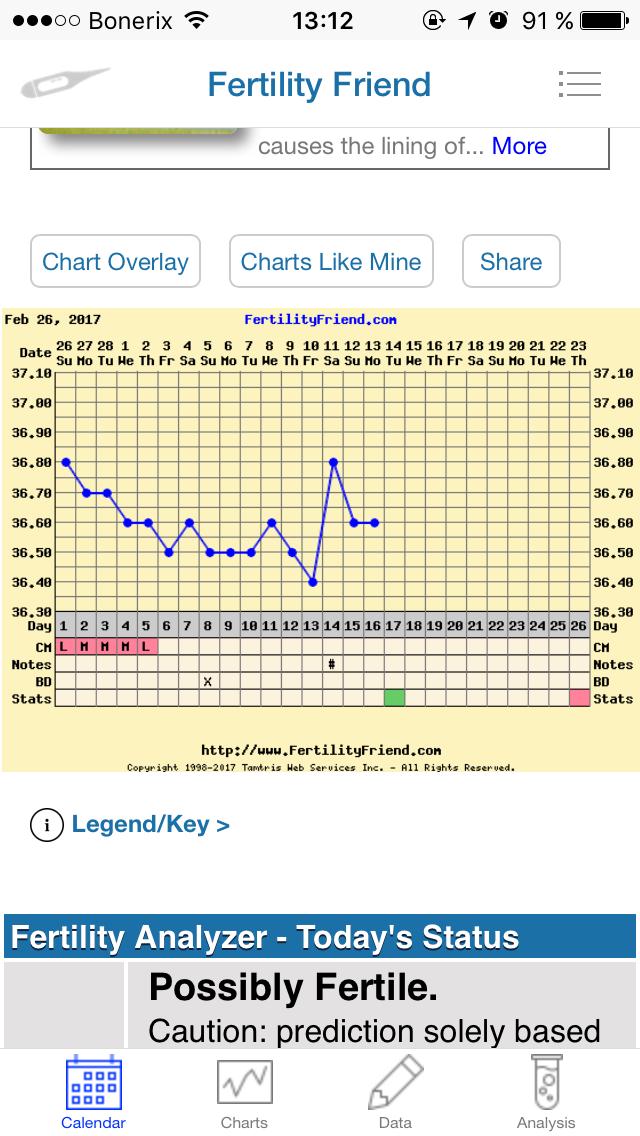Viewport: 640px width, 1136px height.
Task: Switch to the Calendar tab
Action: pyautogui.click(x=93, y=1093)
